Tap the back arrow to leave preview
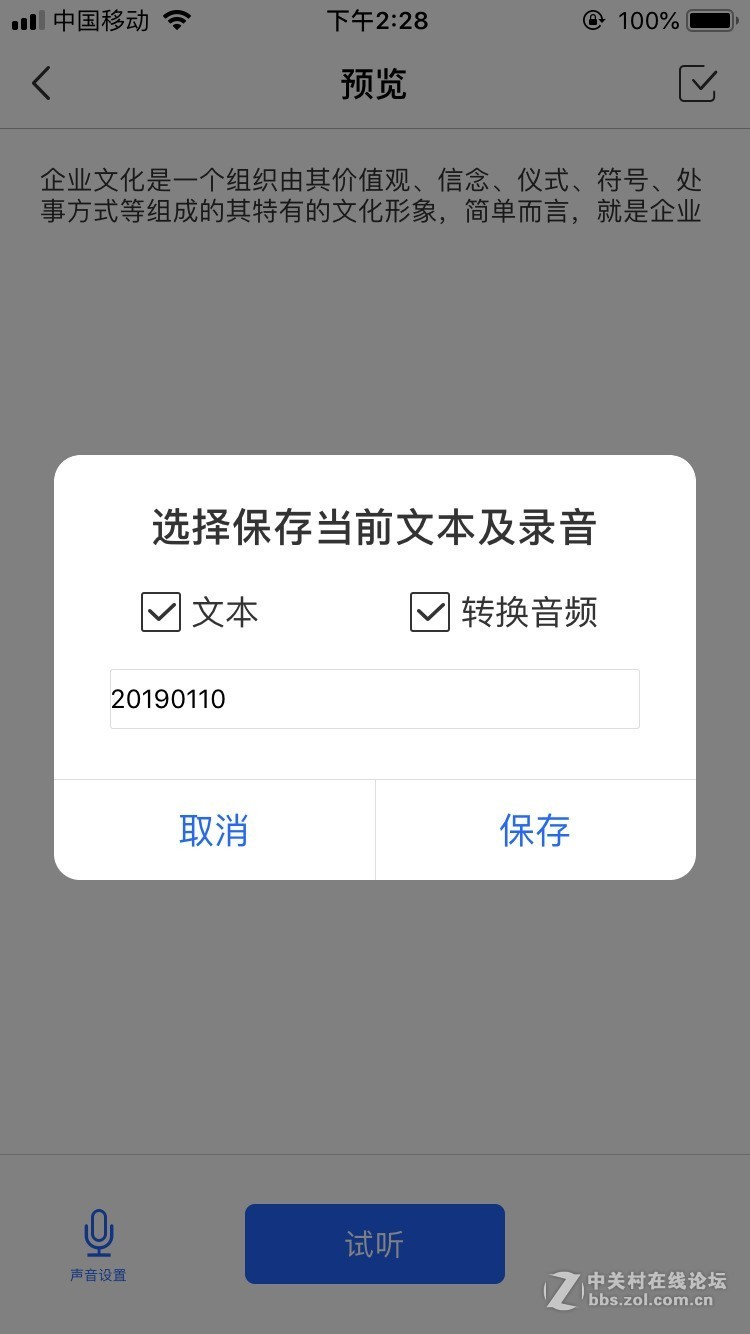This screenshot has width=750, height=1334. (40, 84)
